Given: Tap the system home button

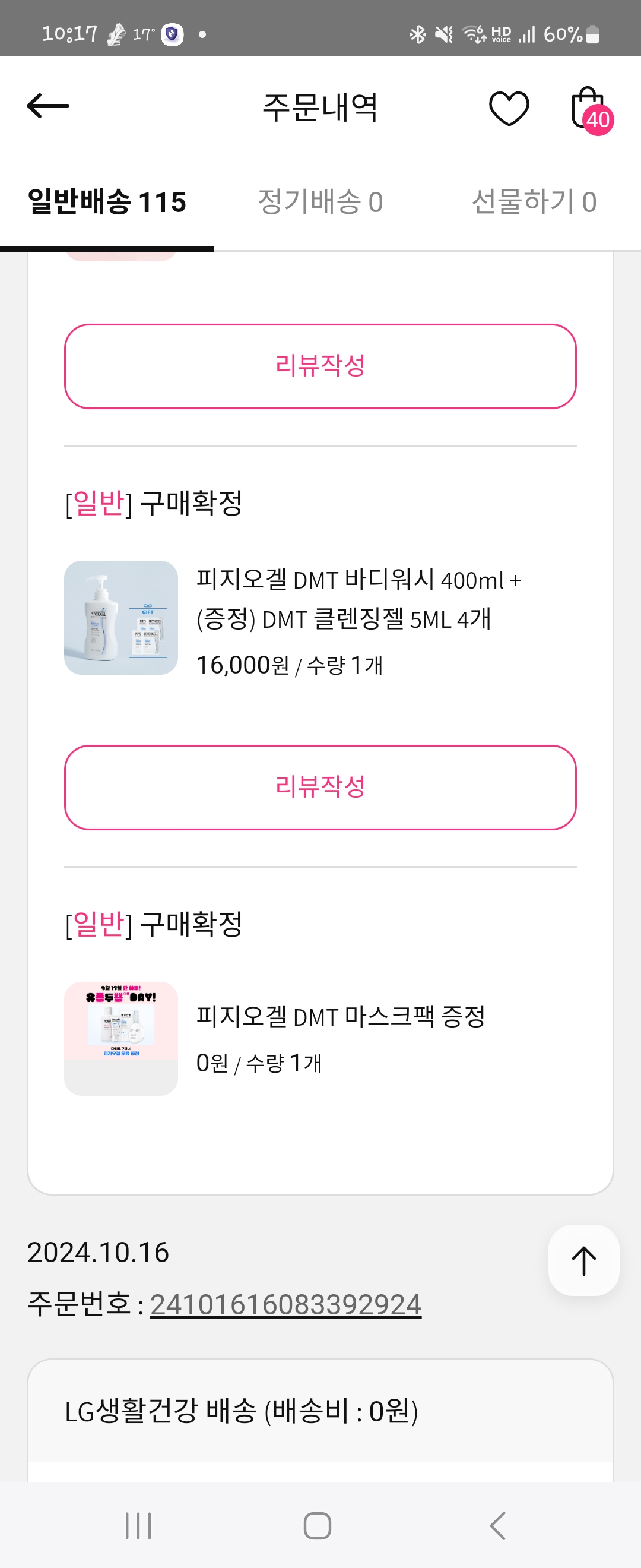Looking at the screenshot, I should (317, 1525).
